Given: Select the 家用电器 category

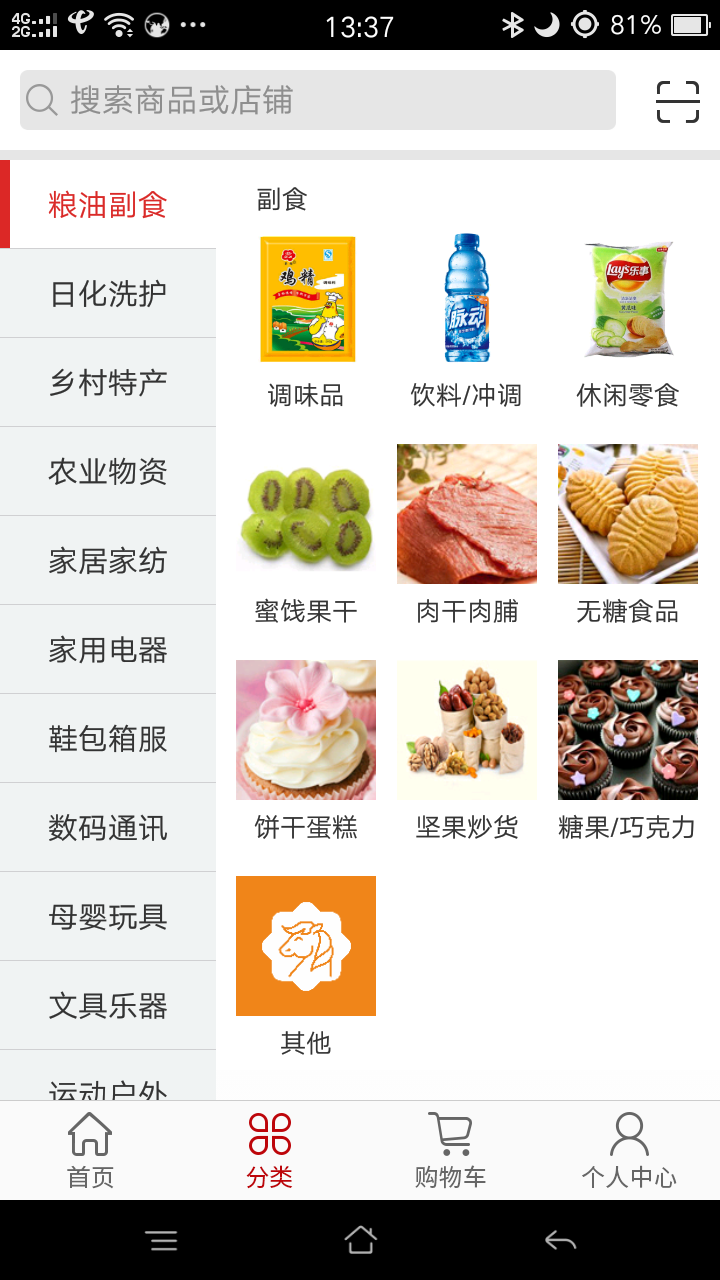Looking at the screenshot, I should 108,650.
